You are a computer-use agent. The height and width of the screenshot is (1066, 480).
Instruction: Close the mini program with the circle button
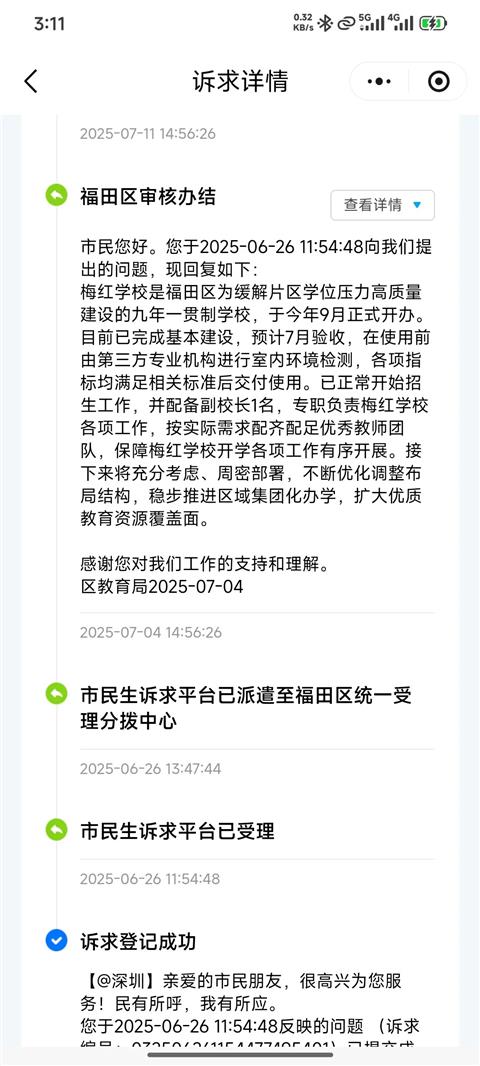click(439, 82)
